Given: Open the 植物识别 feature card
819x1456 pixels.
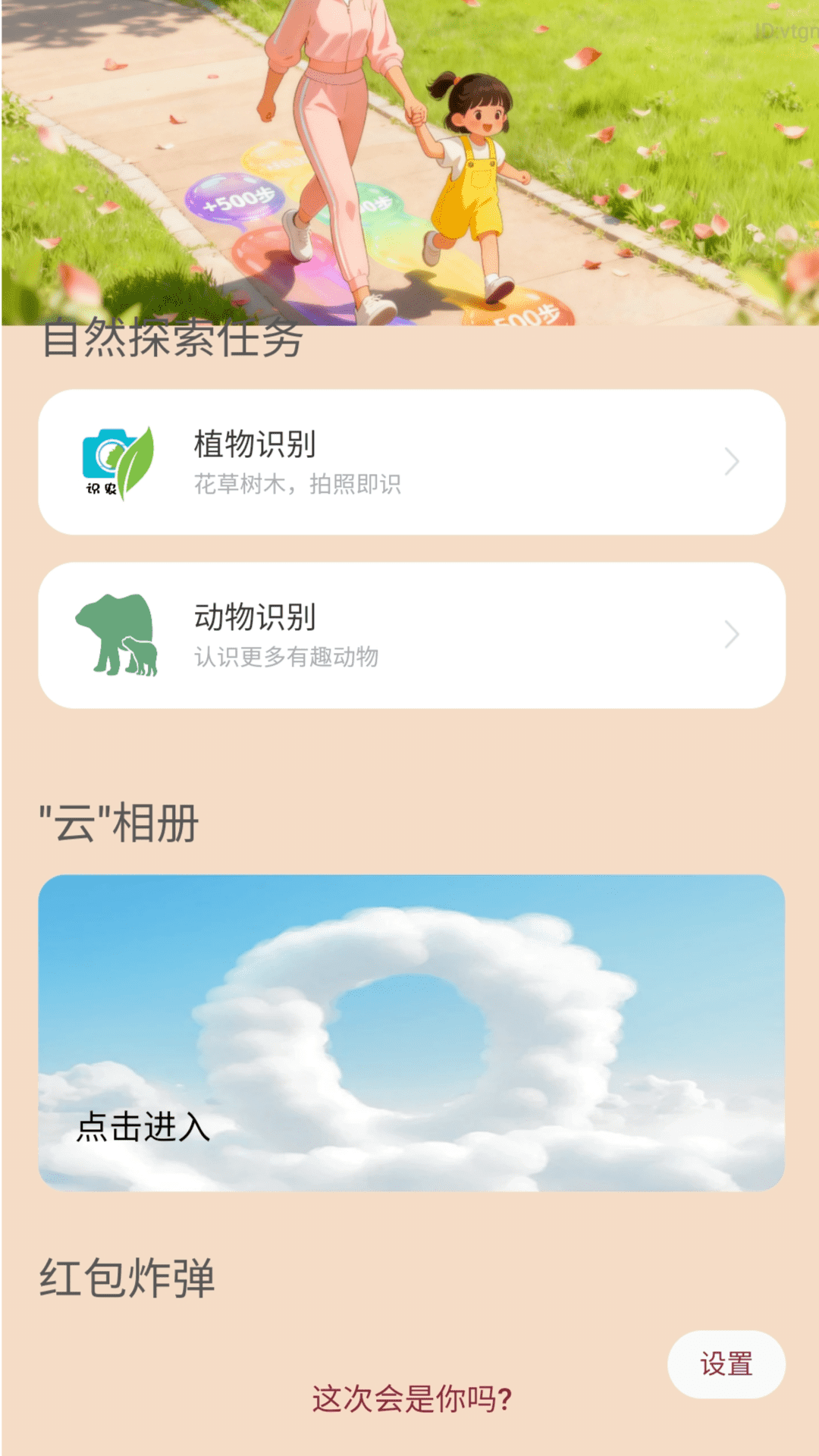Looking at the screenshot, I should [x=409, y=461].
